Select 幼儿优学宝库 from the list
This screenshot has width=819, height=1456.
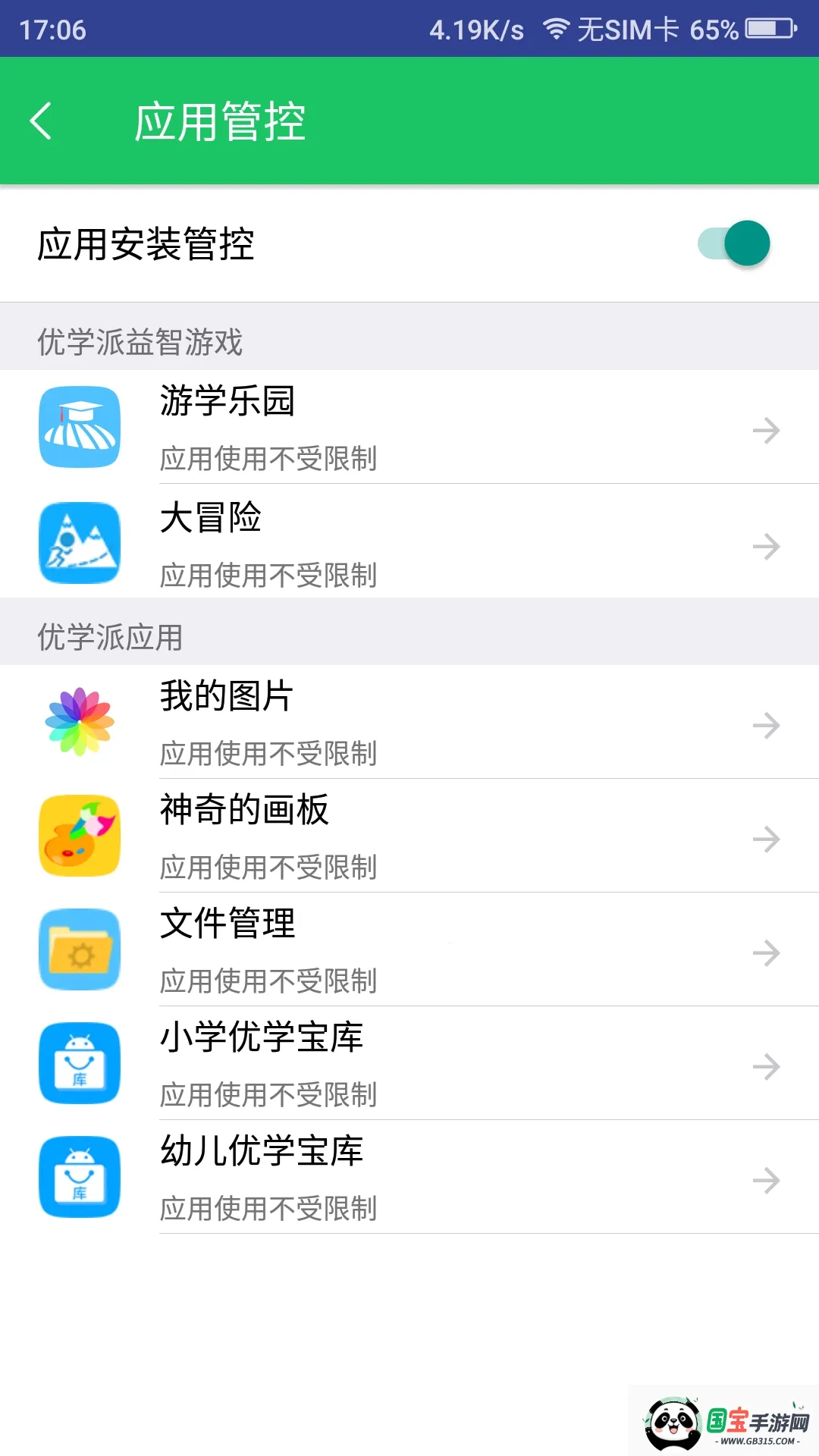point(409,1178)
